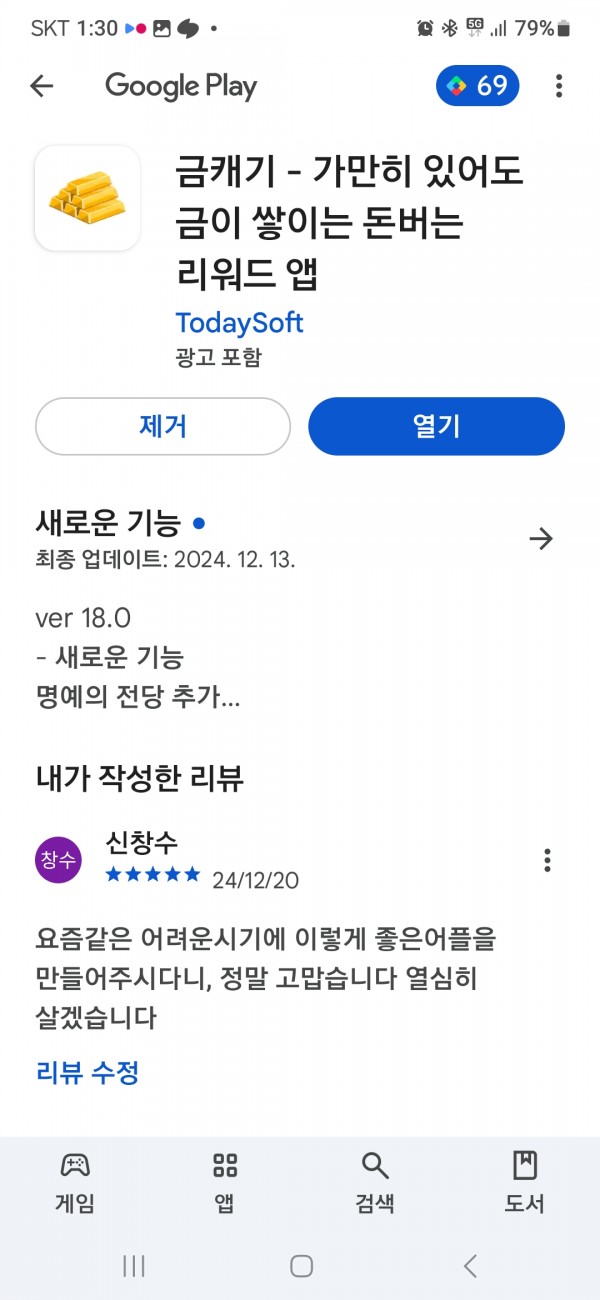
Task: Open recent apps from navigation bar
Action: 133,1266
